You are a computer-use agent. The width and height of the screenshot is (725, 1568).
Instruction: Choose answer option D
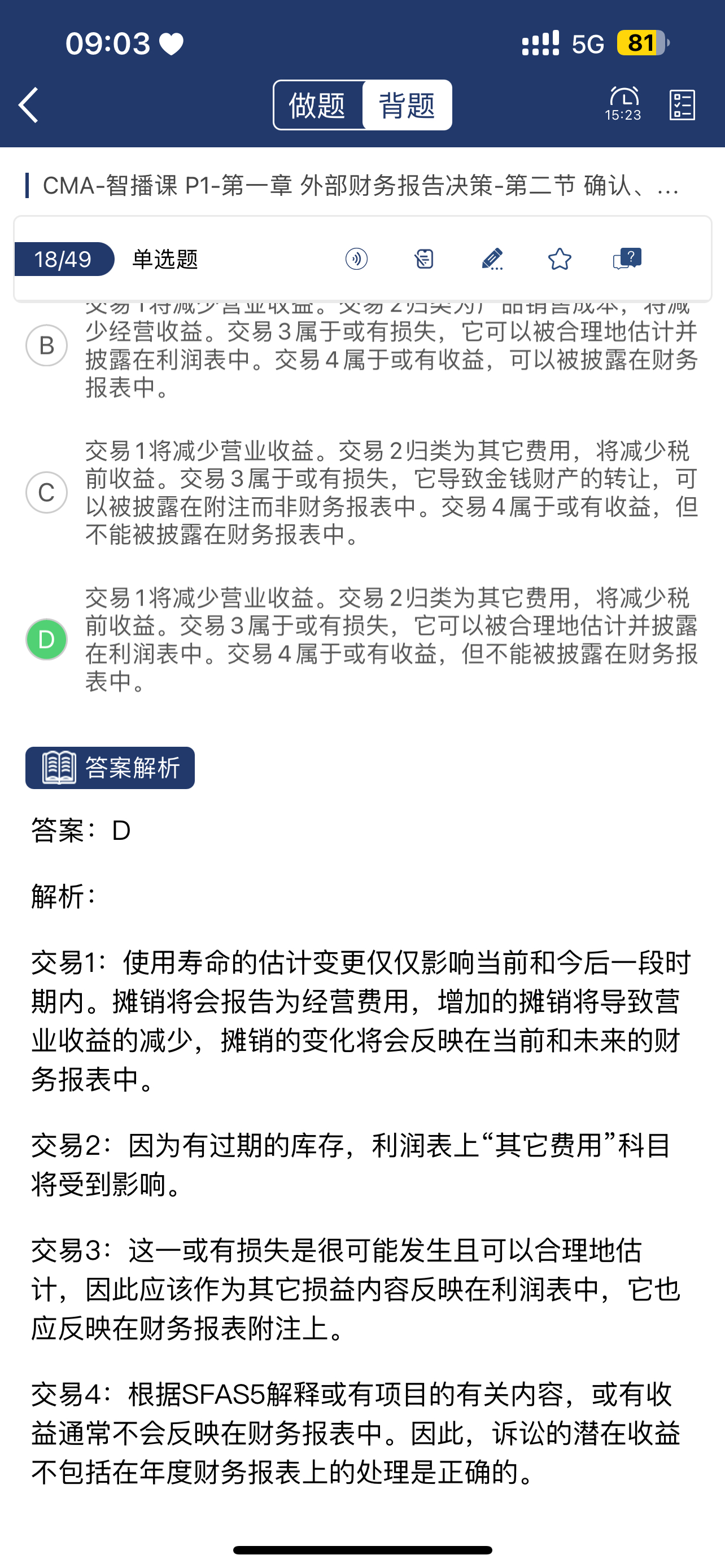pyautogui.click(x=46, y=639)
